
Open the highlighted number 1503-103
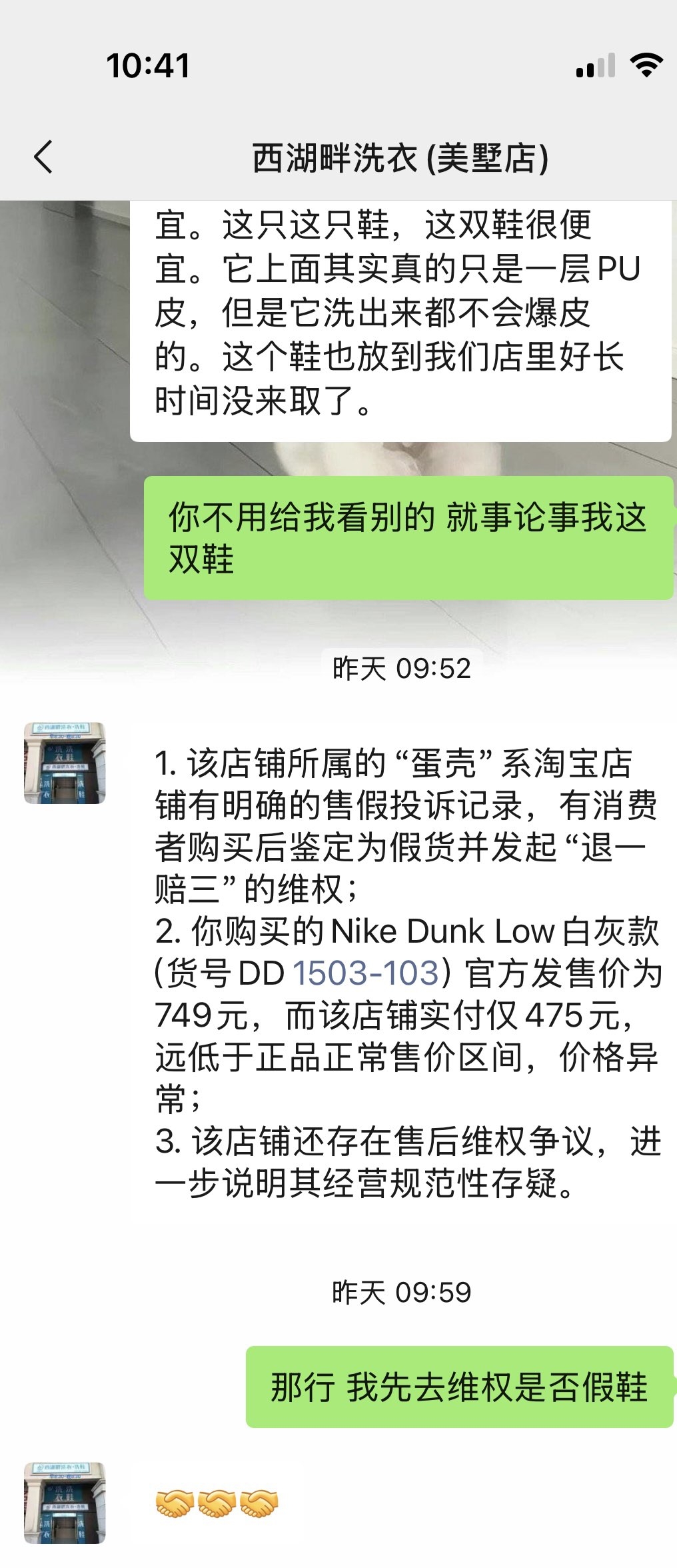point(366,974)
